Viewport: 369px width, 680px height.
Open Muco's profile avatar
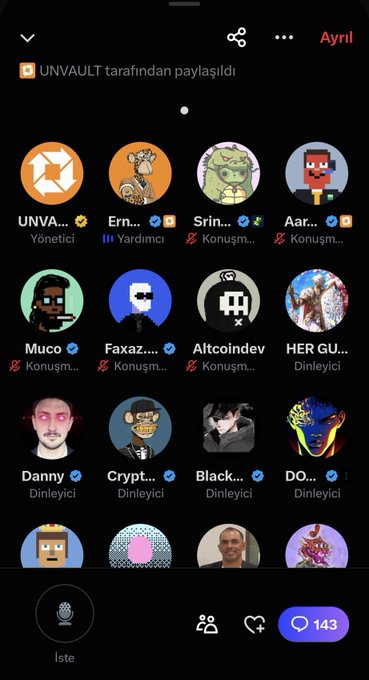click(x=52, y=301)
